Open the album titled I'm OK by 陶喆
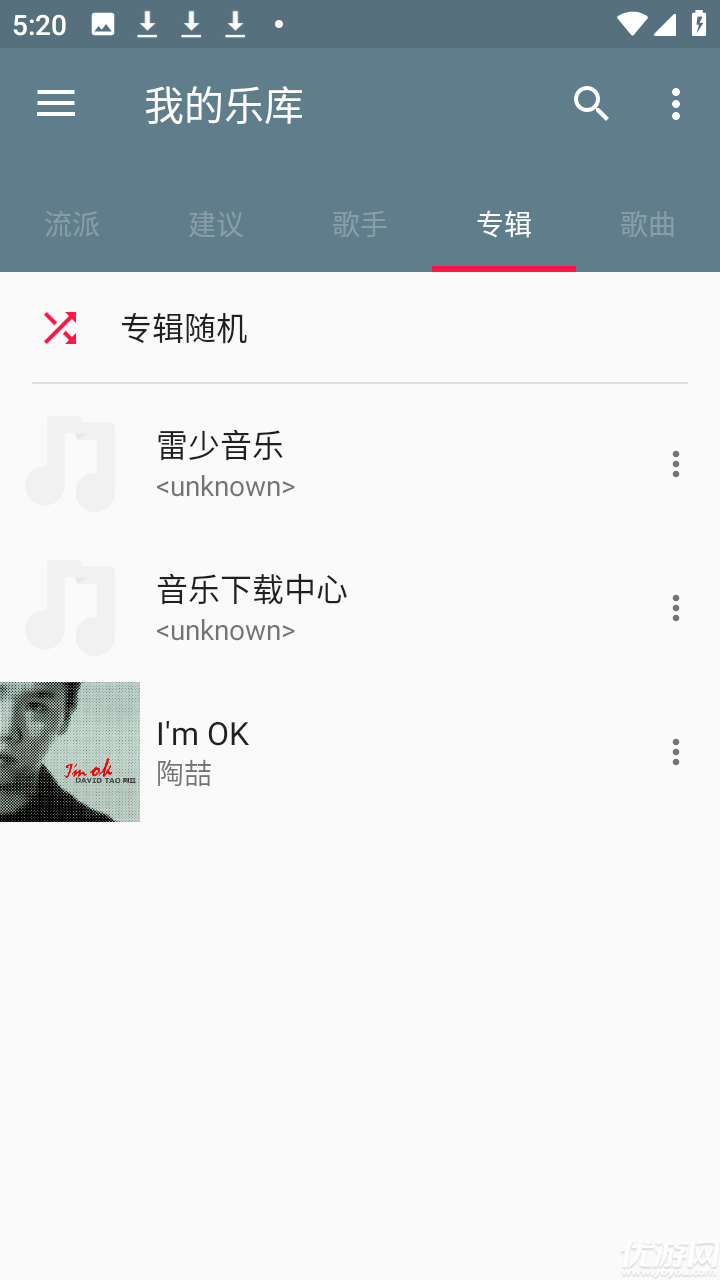The height and width of the screenshot is (1280, 720). pos(300,752)
